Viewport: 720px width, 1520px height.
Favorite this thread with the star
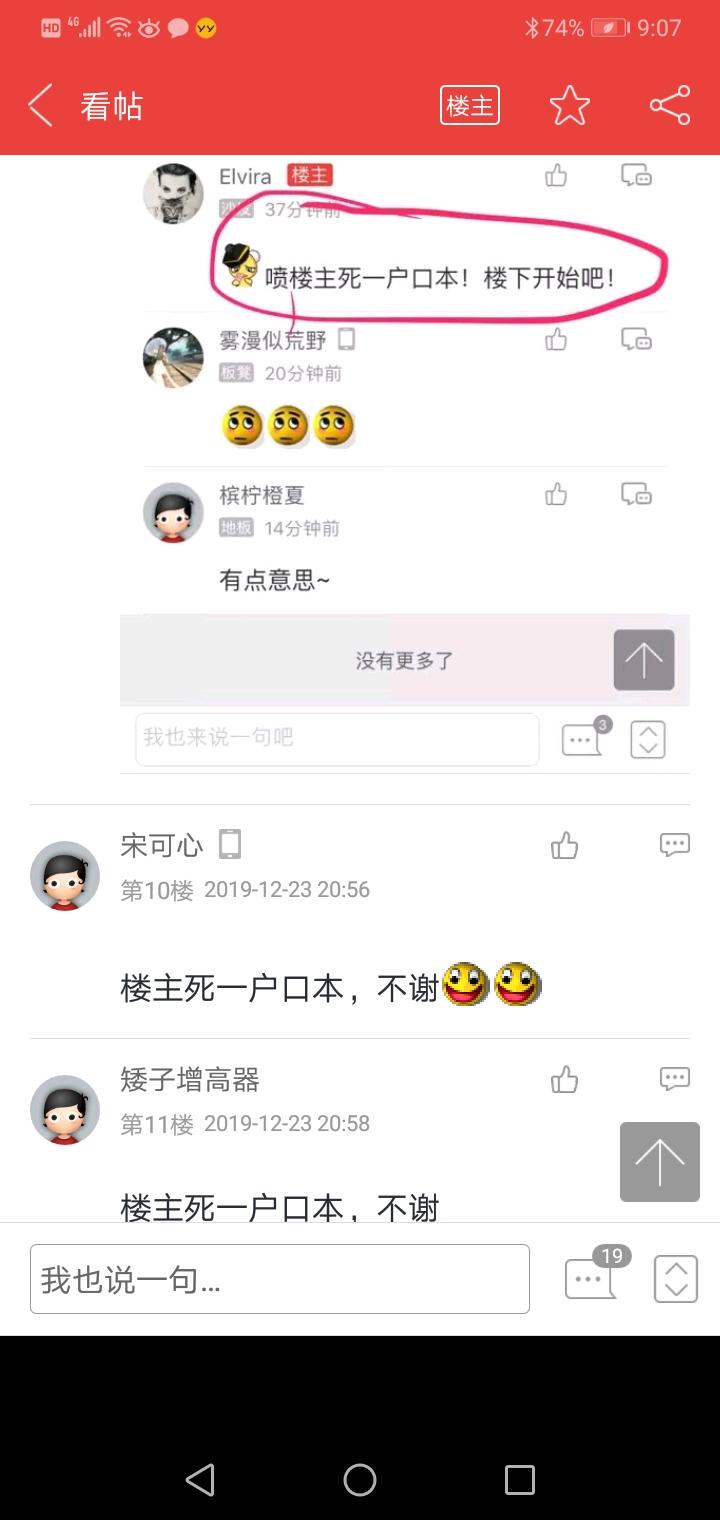coord(570,106)
